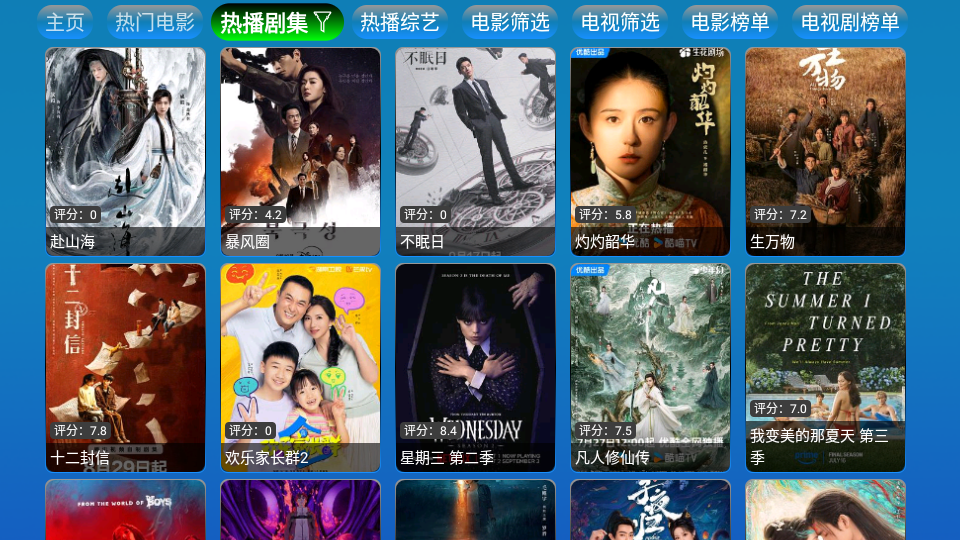
Task: Tap the 生万物 poster
Action: tap(825, 151)
